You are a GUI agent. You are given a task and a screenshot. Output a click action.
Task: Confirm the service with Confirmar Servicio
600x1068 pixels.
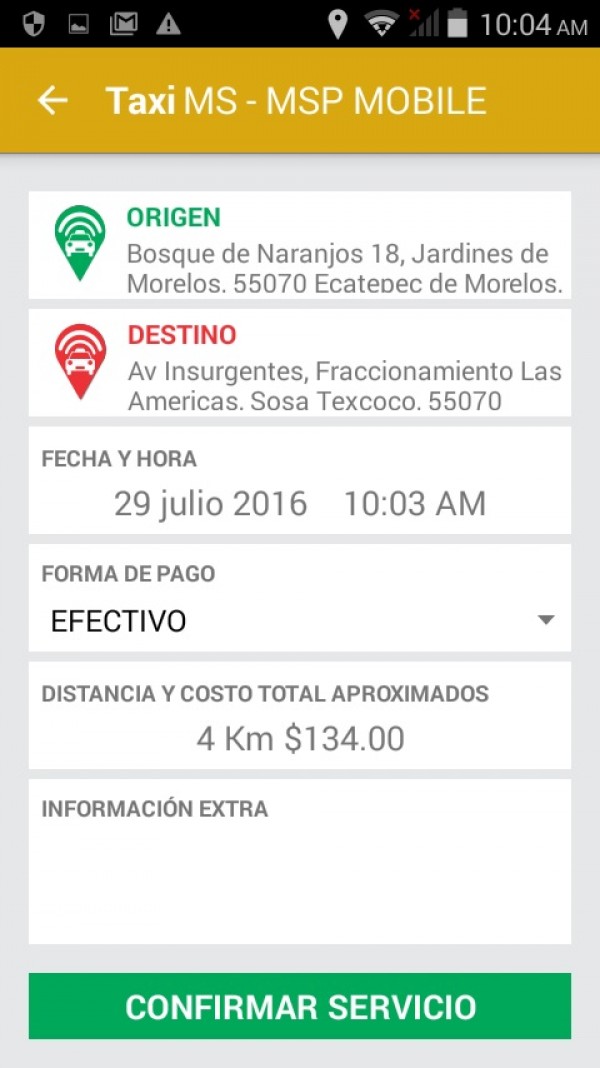[x=300, y=1006]
